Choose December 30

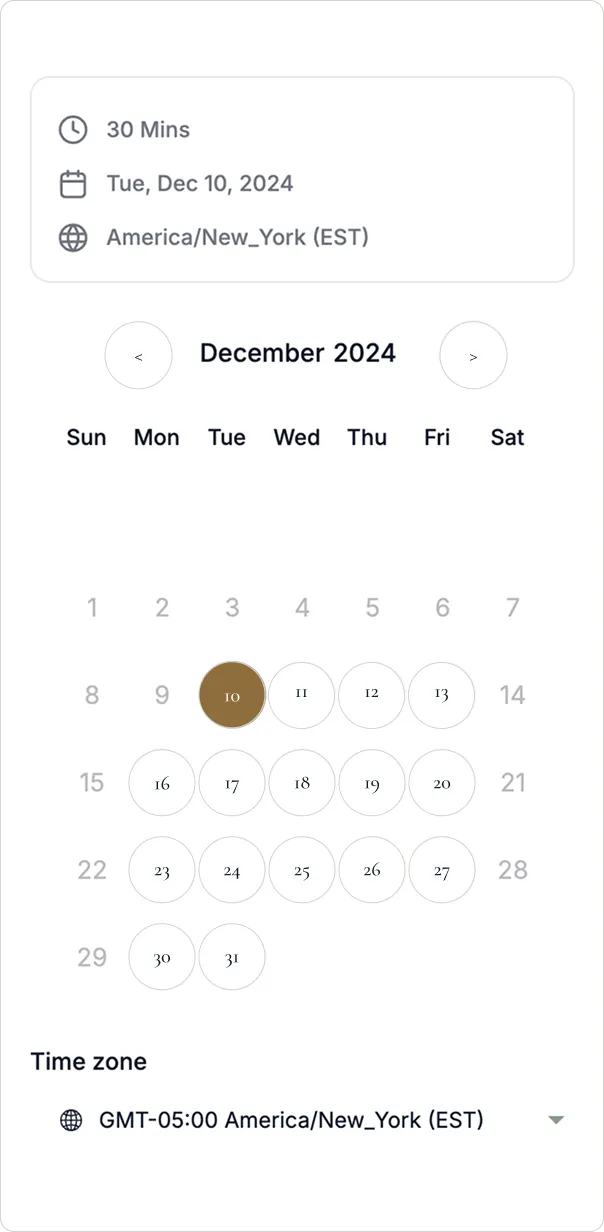162,957
